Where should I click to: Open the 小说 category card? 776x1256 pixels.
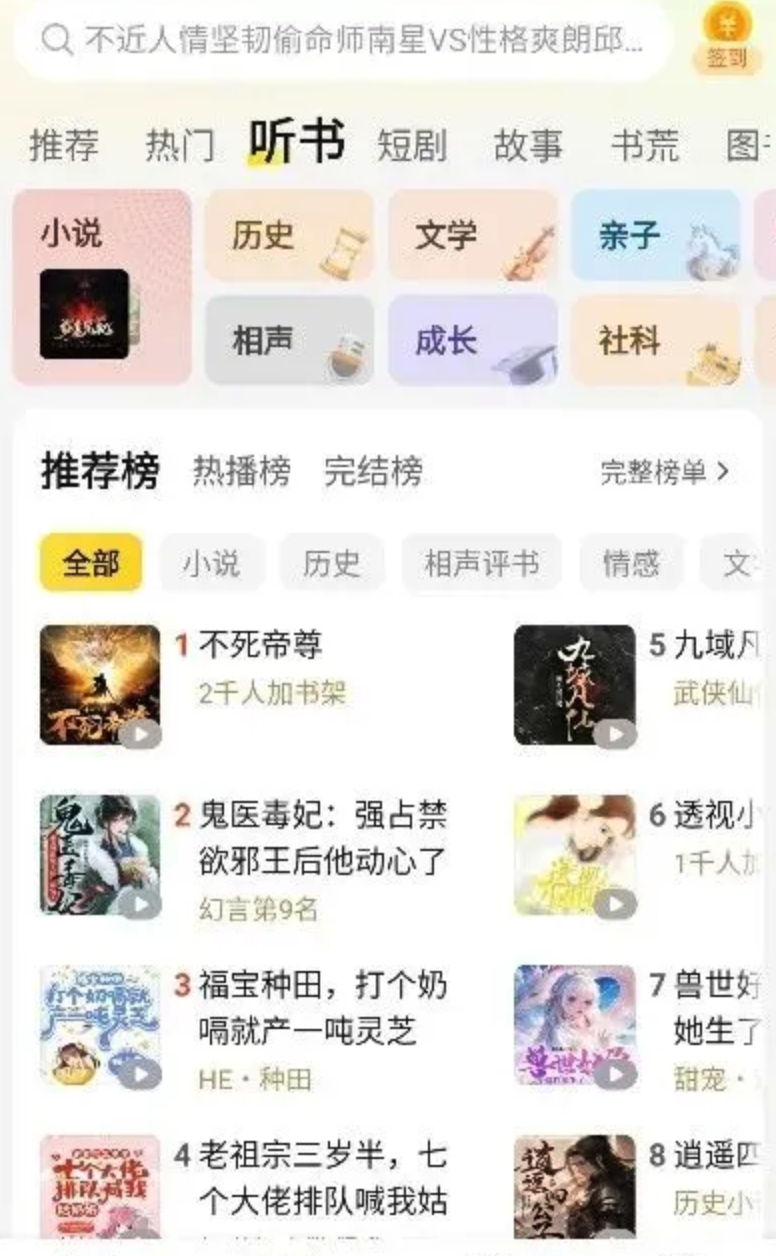point(101,287)
